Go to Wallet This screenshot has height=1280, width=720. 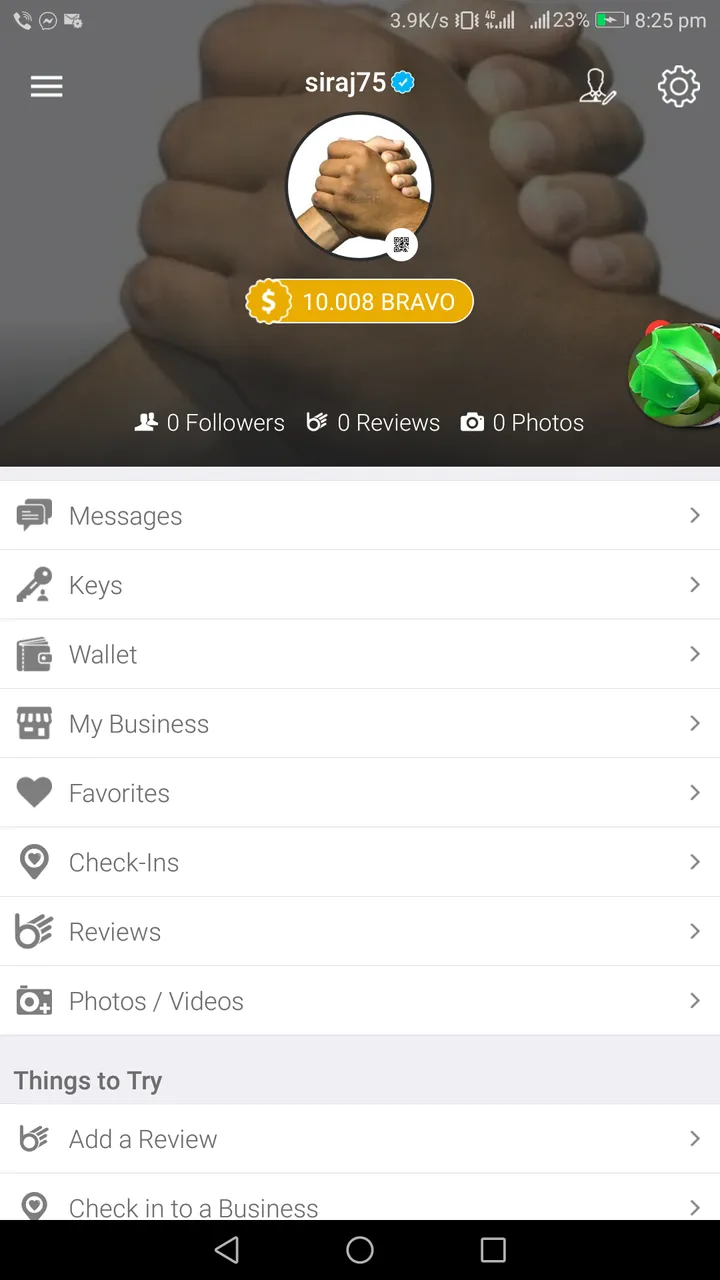click(360, 654)
